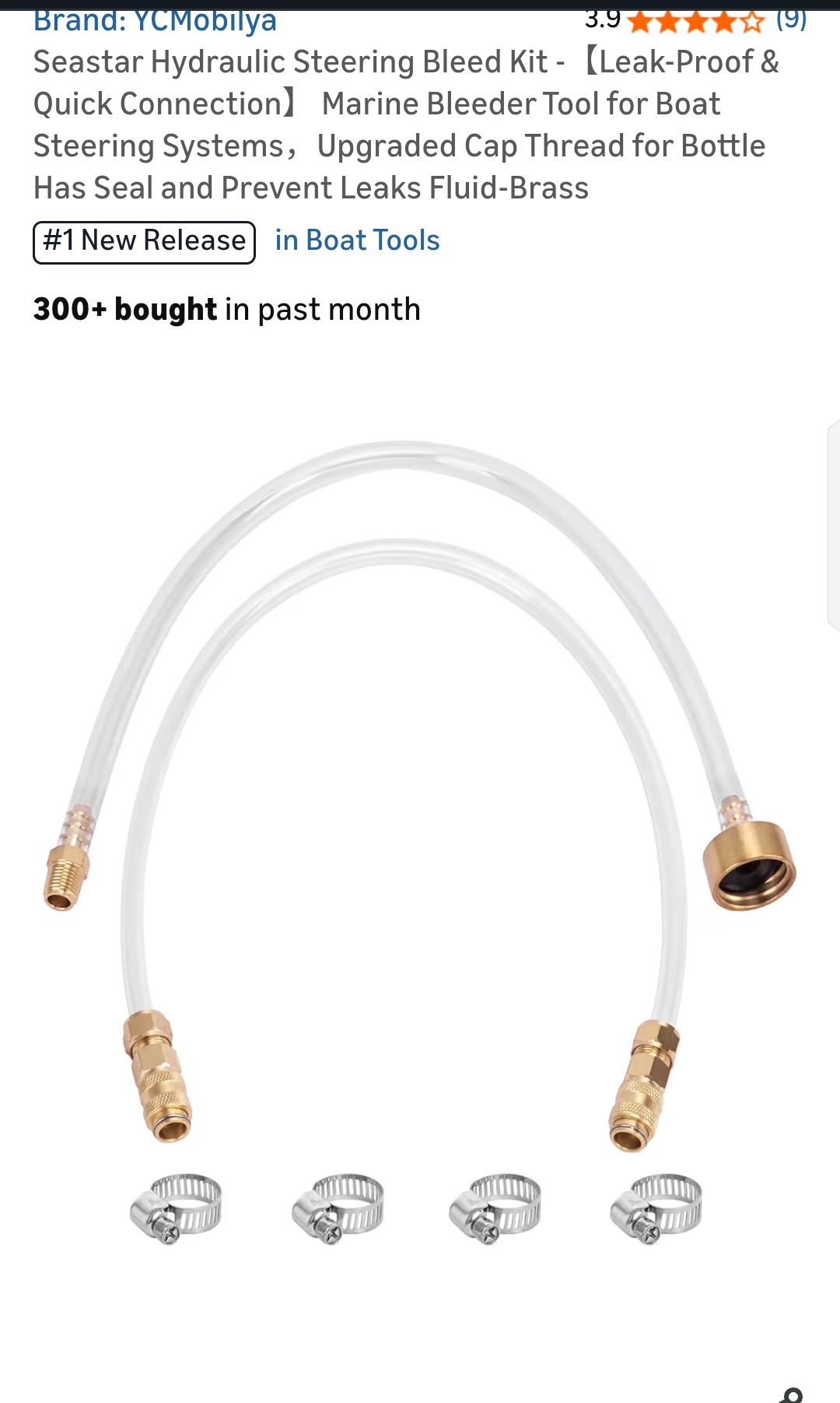View the 3.9-star customer ratings
This screenshot has height=1403, width=840.
(x=695, y=20)
